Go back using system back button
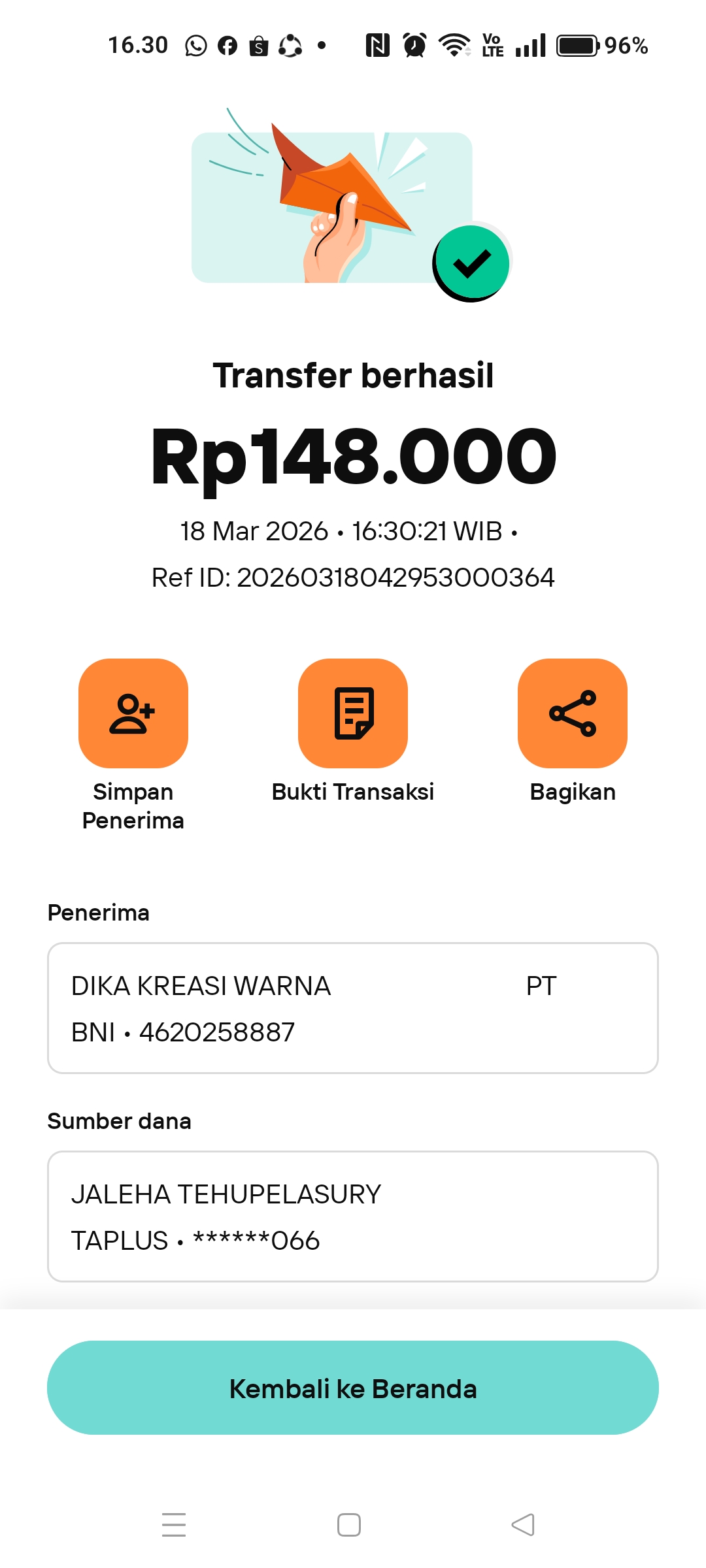The height and width of the screenshot is (1568, 706). pyautogui.click(x=523, y=1525)
